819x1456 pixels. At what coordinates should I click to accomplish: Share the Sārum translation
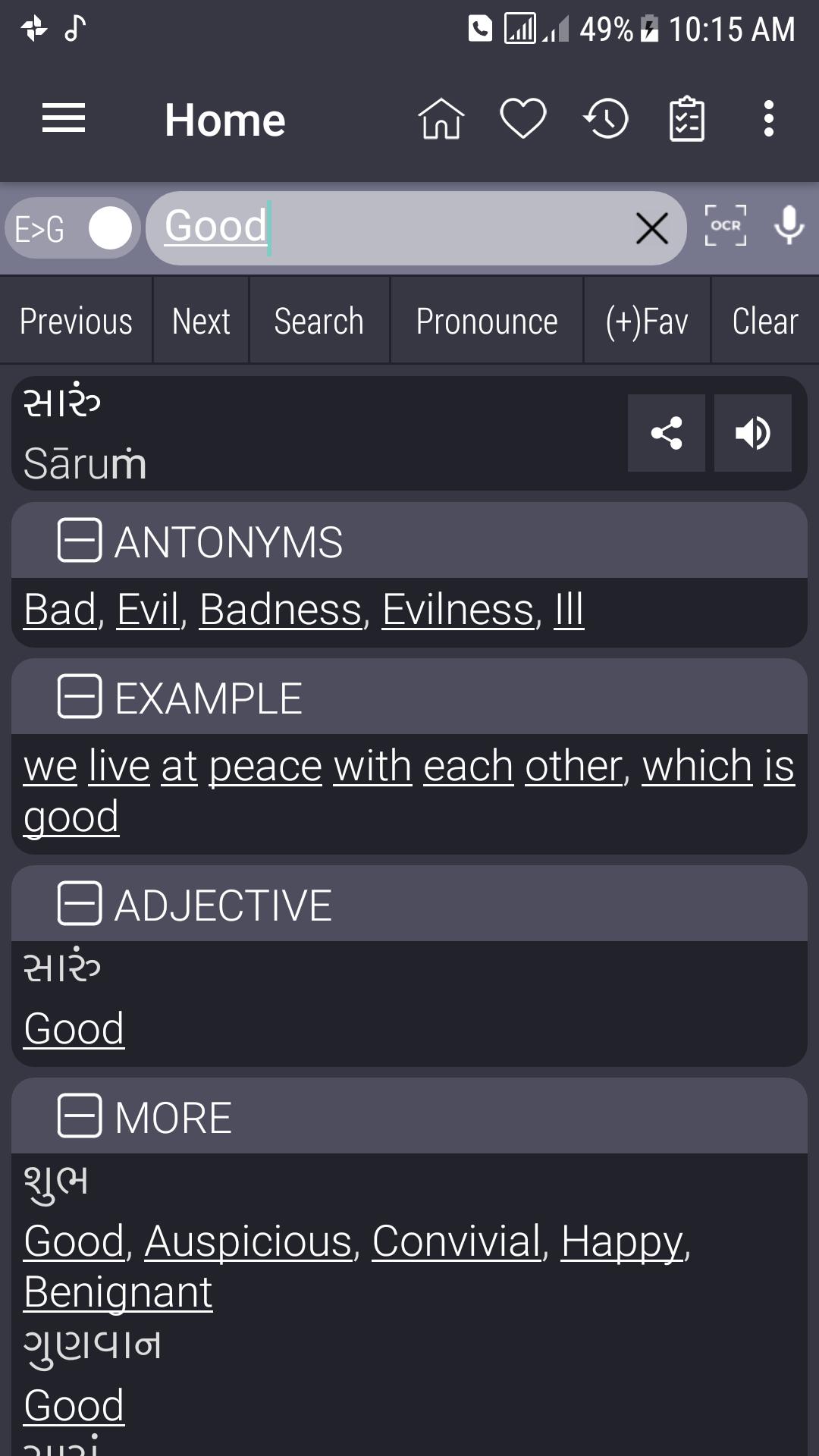(x=667, y=433)
